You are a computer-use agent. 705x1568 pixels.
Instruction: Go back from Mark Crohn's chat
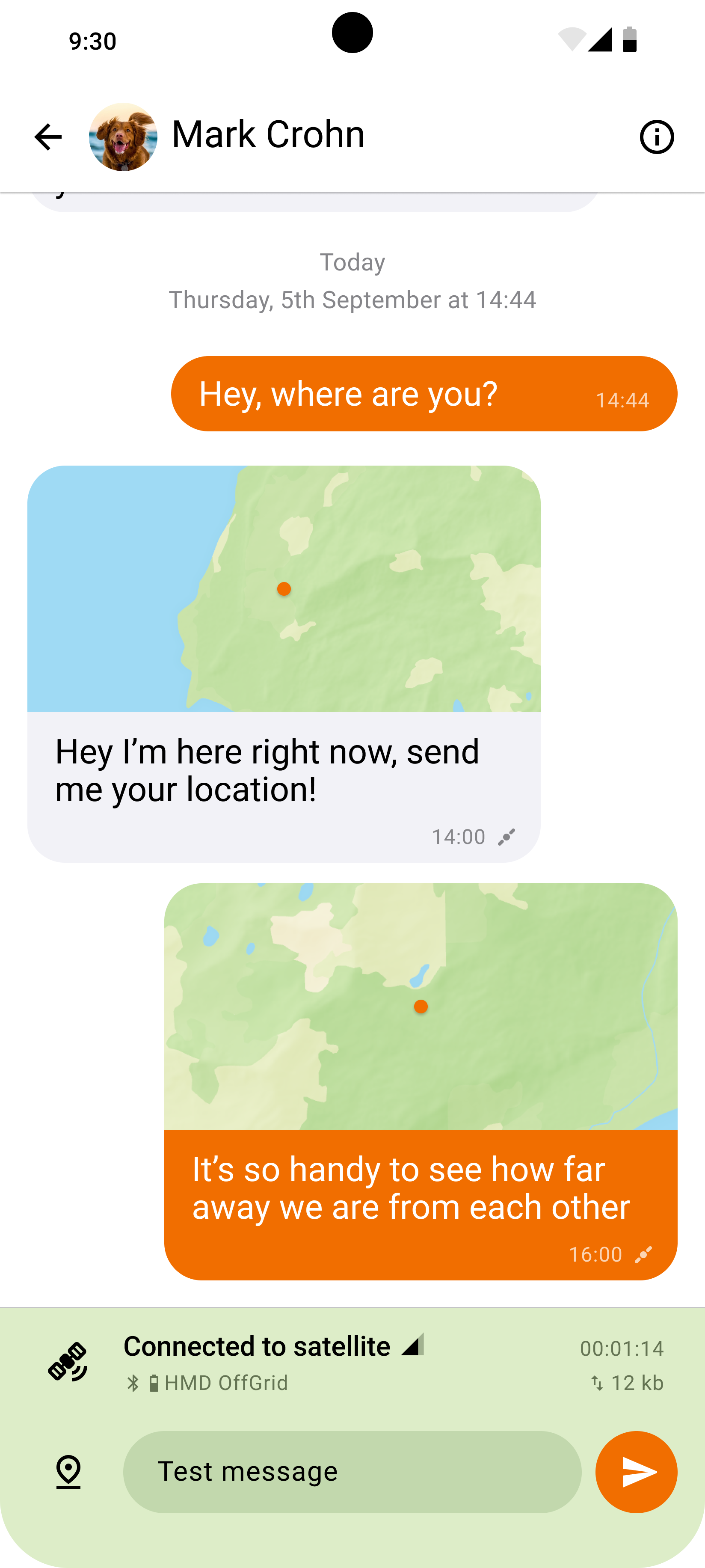[47, 137]
